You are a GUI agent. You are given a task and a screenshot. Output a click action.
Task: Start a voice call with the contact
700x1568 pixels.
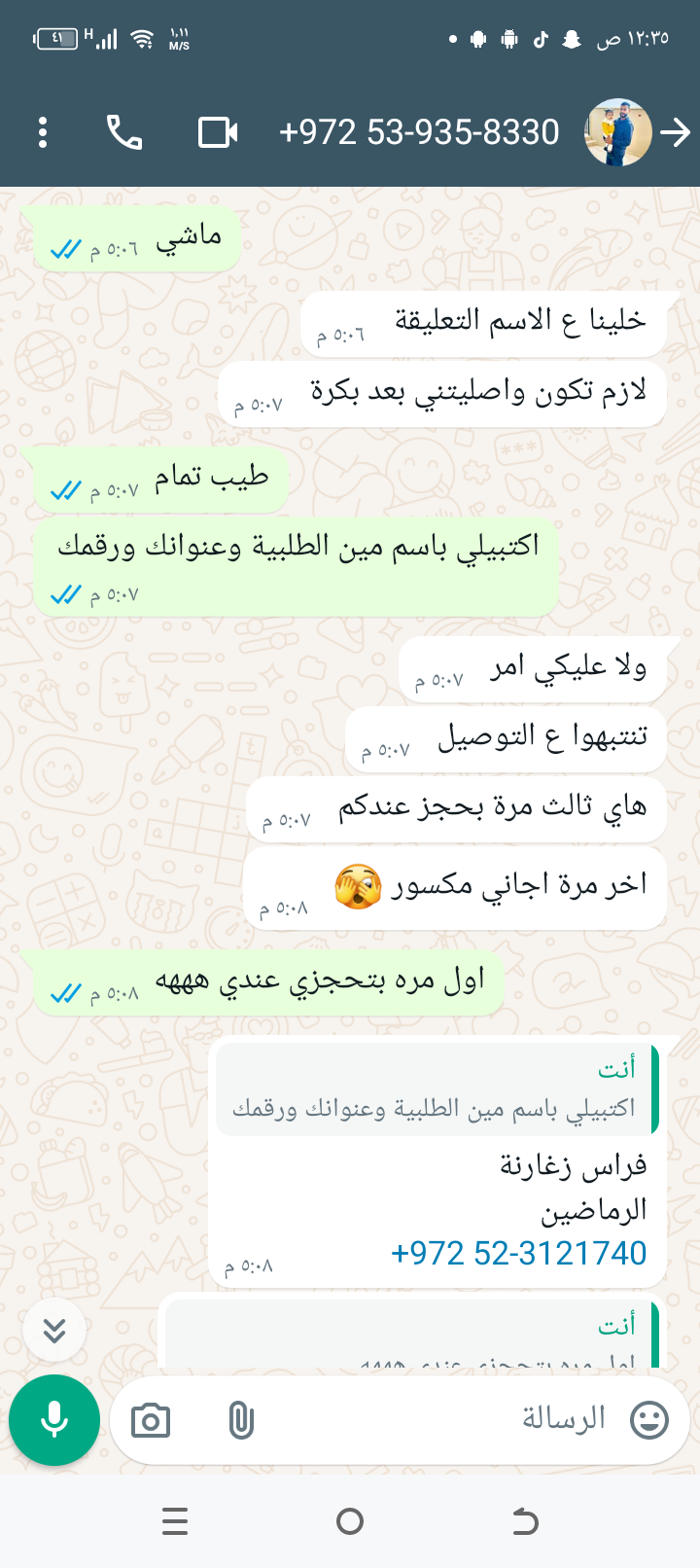click(124, 132)
